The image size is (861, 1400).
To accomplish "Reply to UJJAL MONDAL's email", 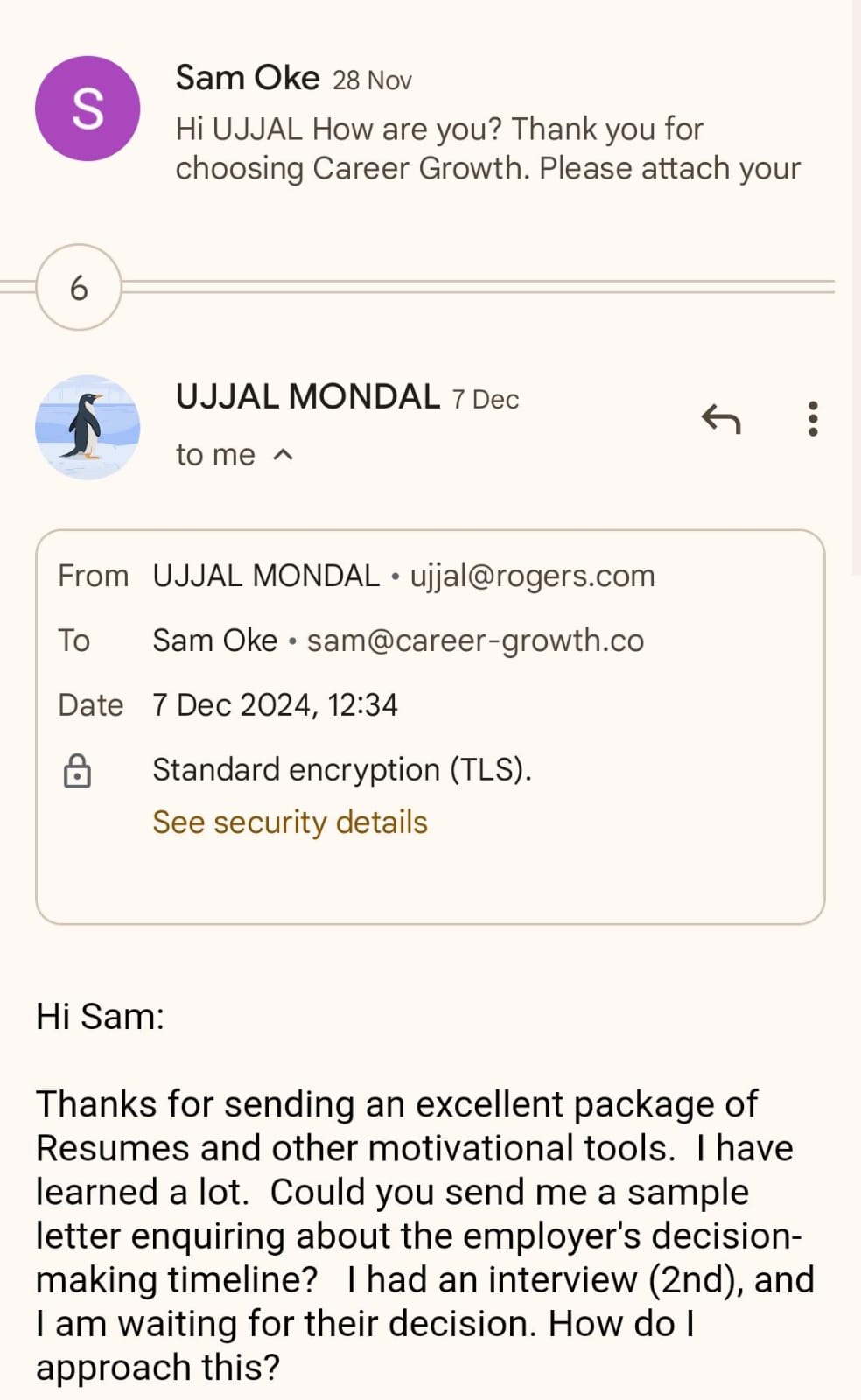I will [x=721, y=419].
